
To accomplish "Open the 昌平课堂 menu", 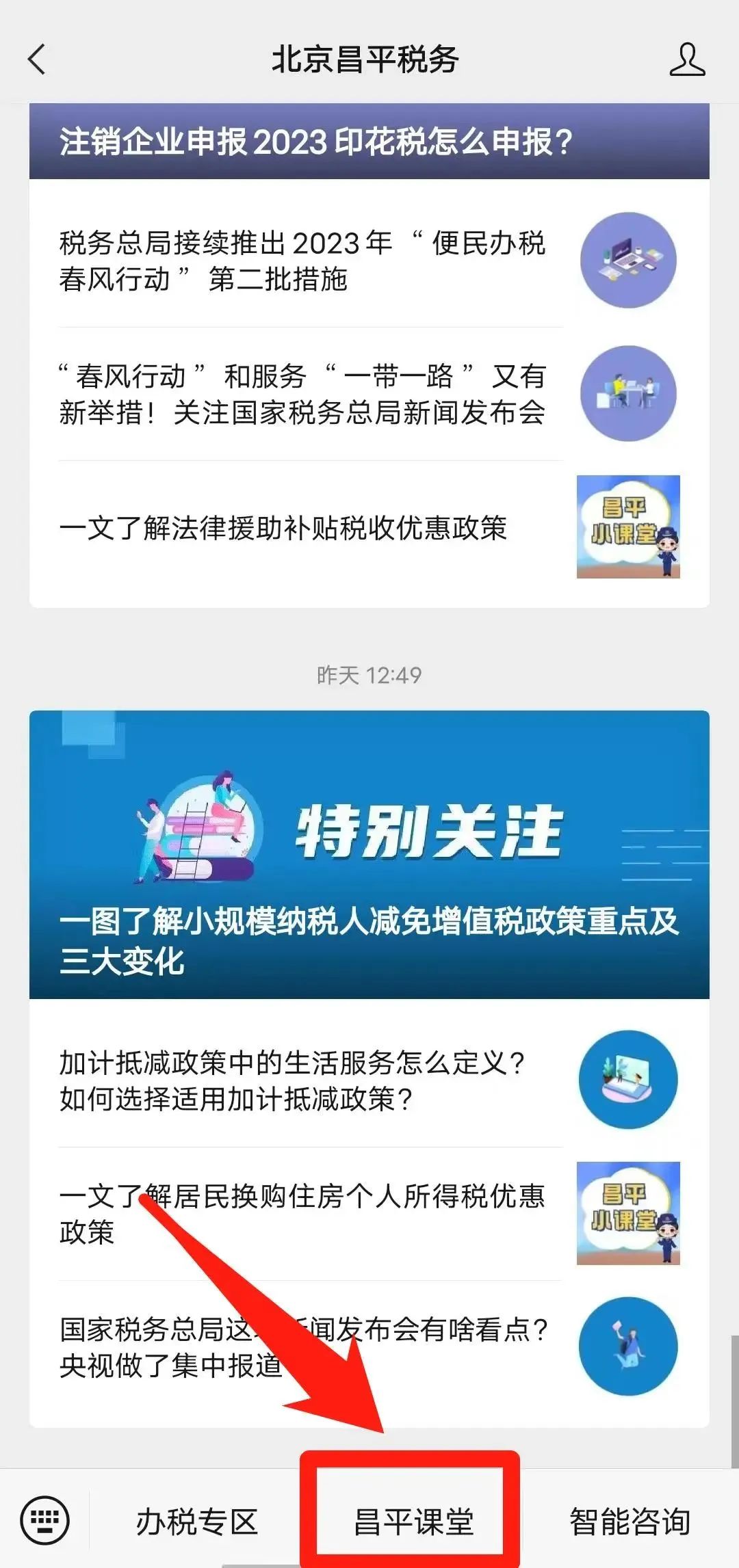I will point(413,1522).
